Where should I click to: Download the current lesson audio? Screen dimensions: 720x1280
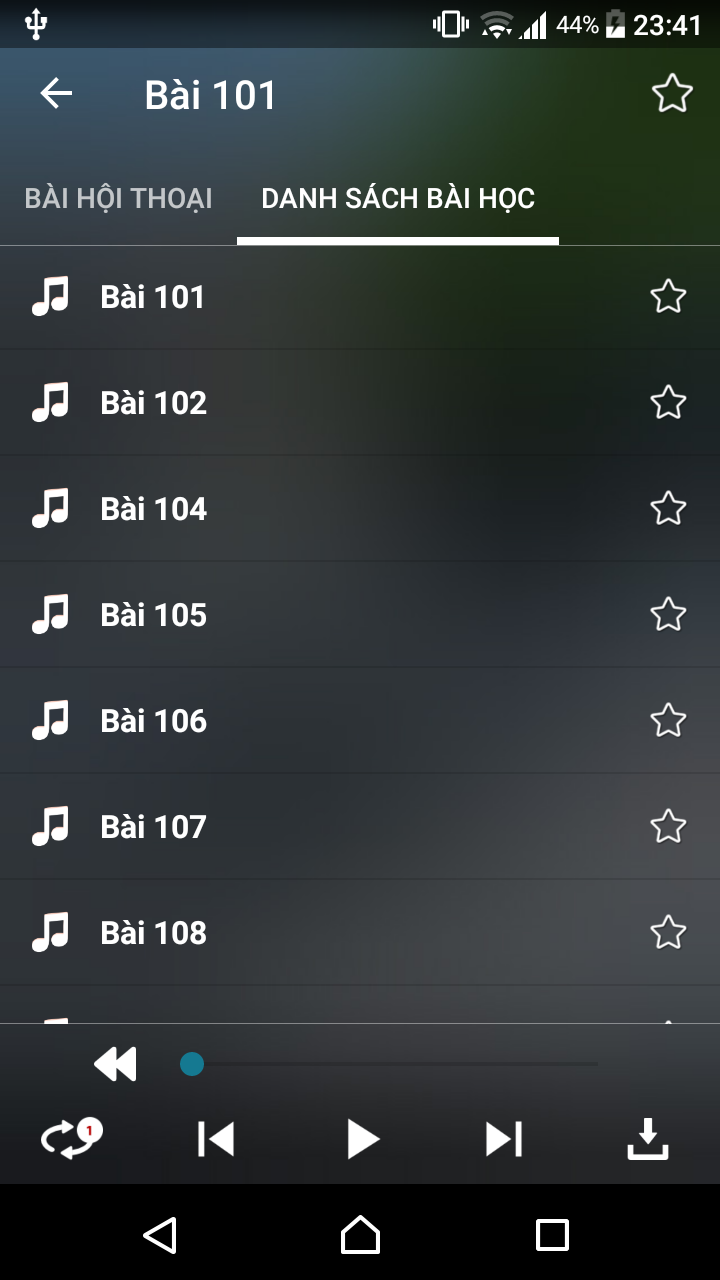648,1139
